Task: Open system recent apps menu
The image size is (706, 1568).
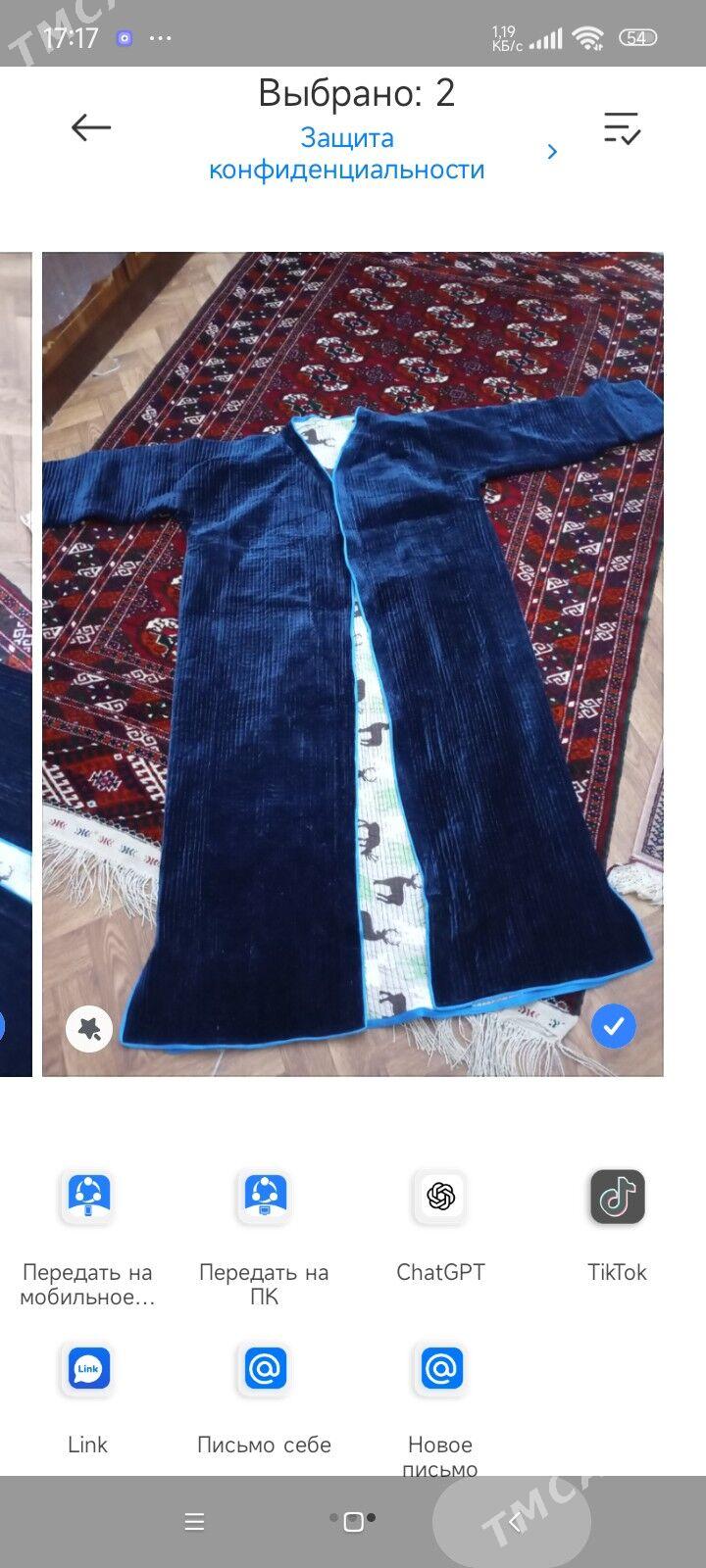Action: point(194,1521)
